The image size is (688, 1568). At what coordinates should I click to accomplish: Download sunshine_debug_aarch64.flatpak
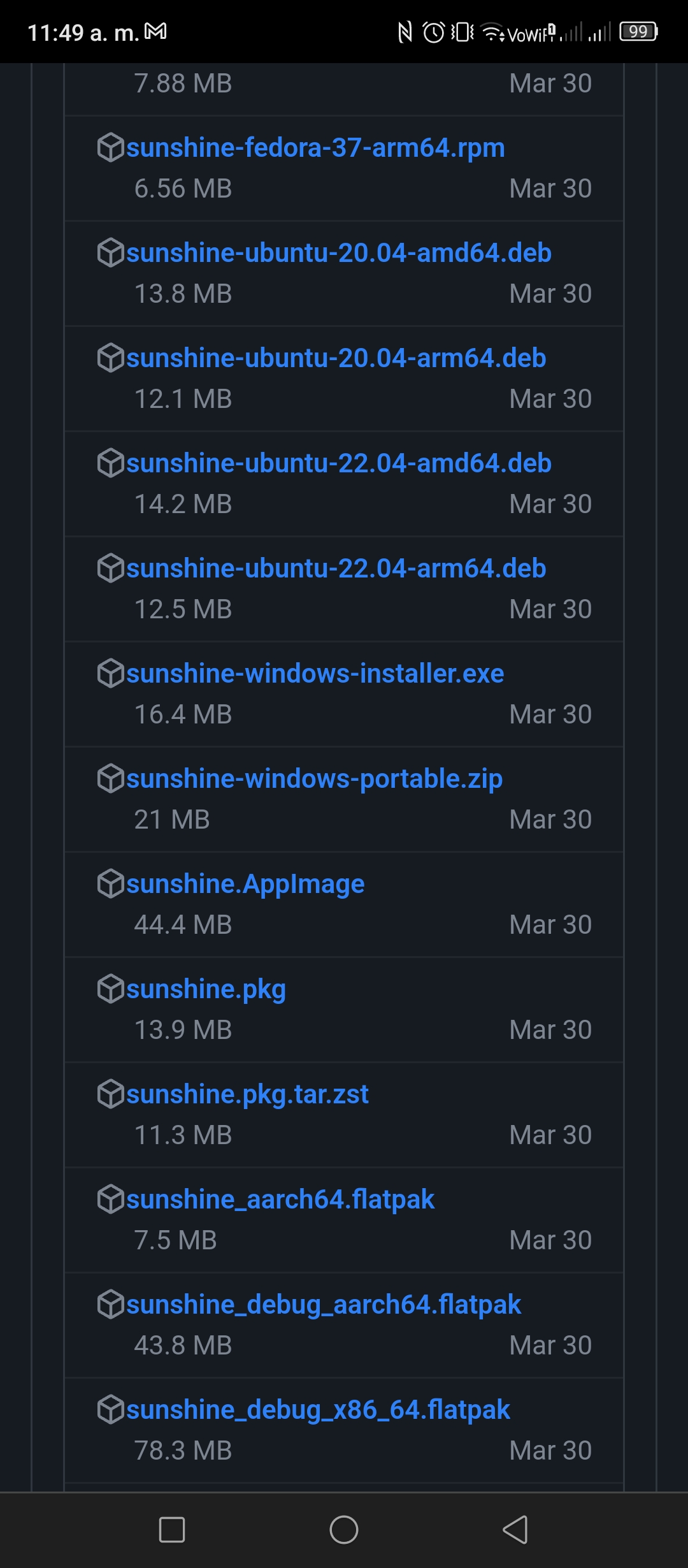[324, 1305]
